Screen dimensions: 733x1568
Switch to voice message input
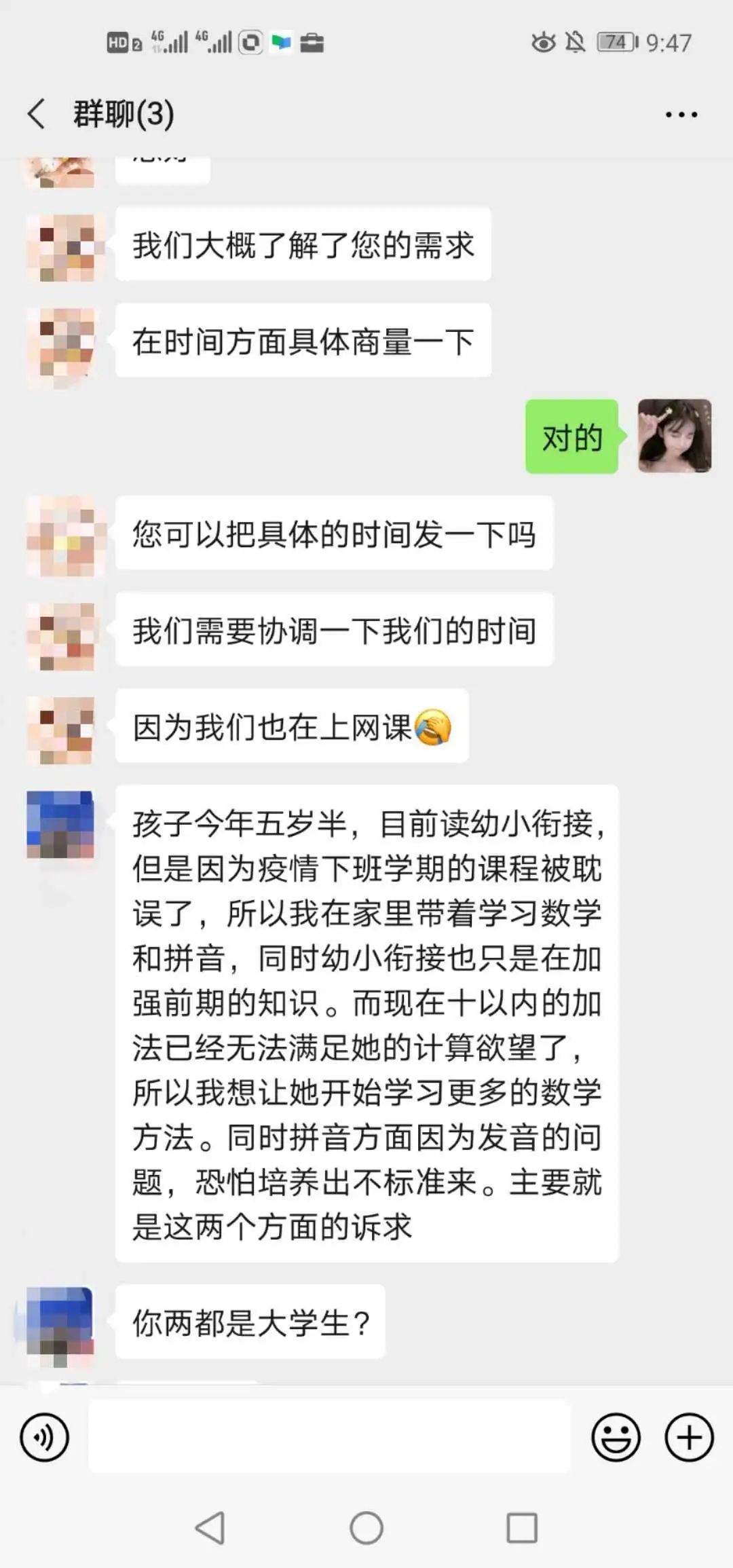[x=45, y=1436]
